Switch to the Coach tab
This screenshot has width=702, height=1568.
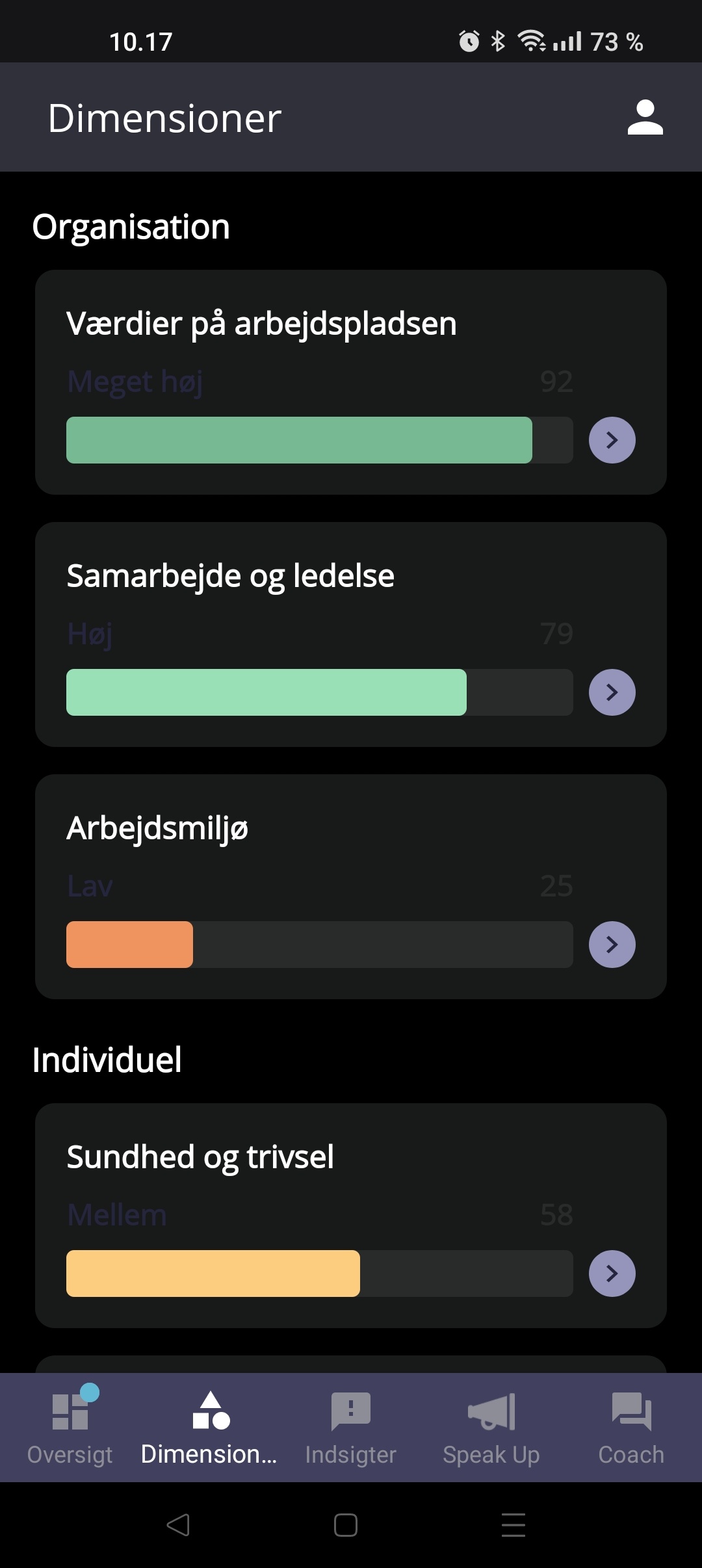pos(631,1427)
